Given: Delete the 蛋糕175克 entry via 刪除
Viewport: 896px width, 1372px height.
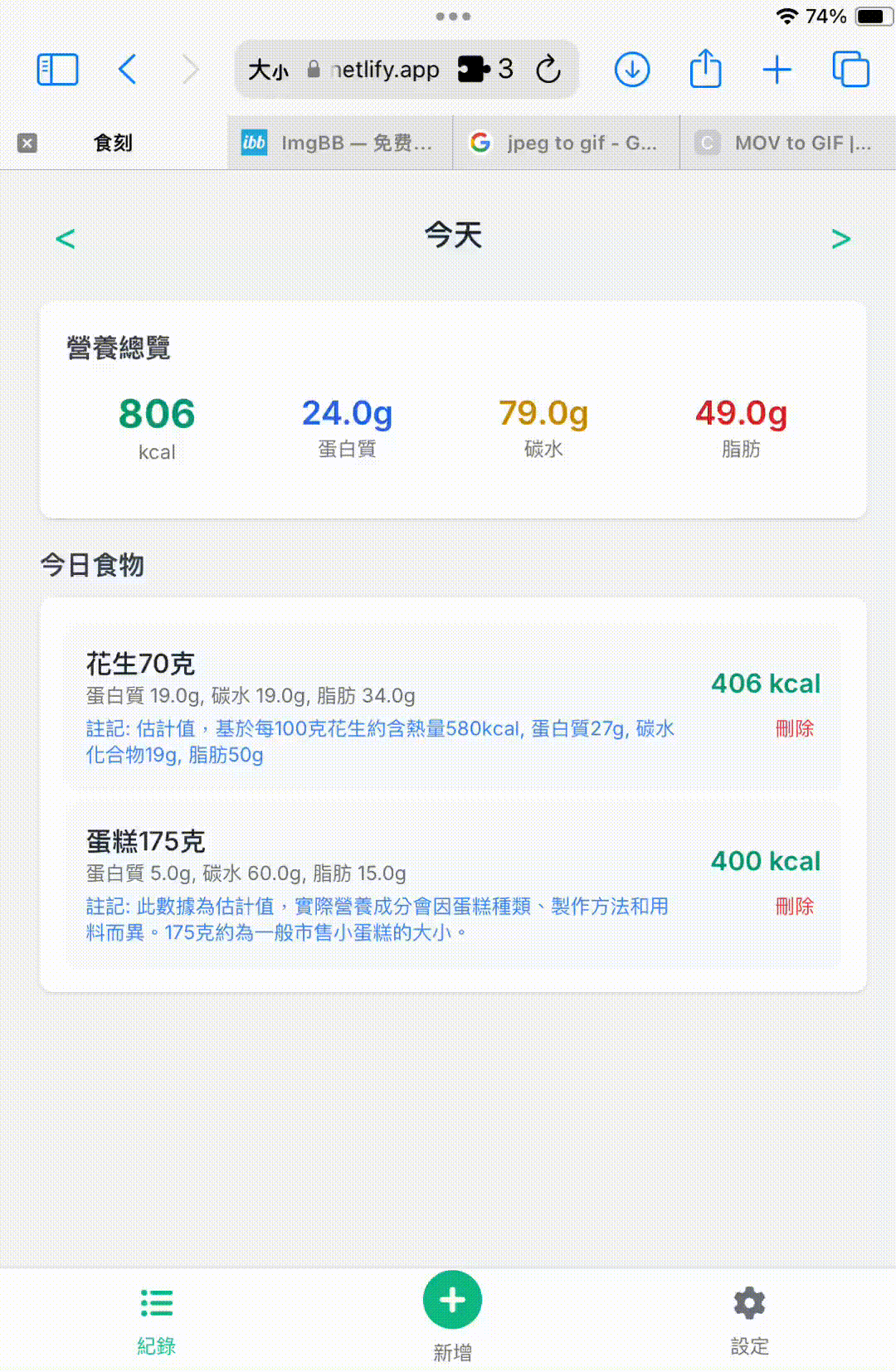Looking at the screenshot, I should pyautogui.click(x=795, y=907).
